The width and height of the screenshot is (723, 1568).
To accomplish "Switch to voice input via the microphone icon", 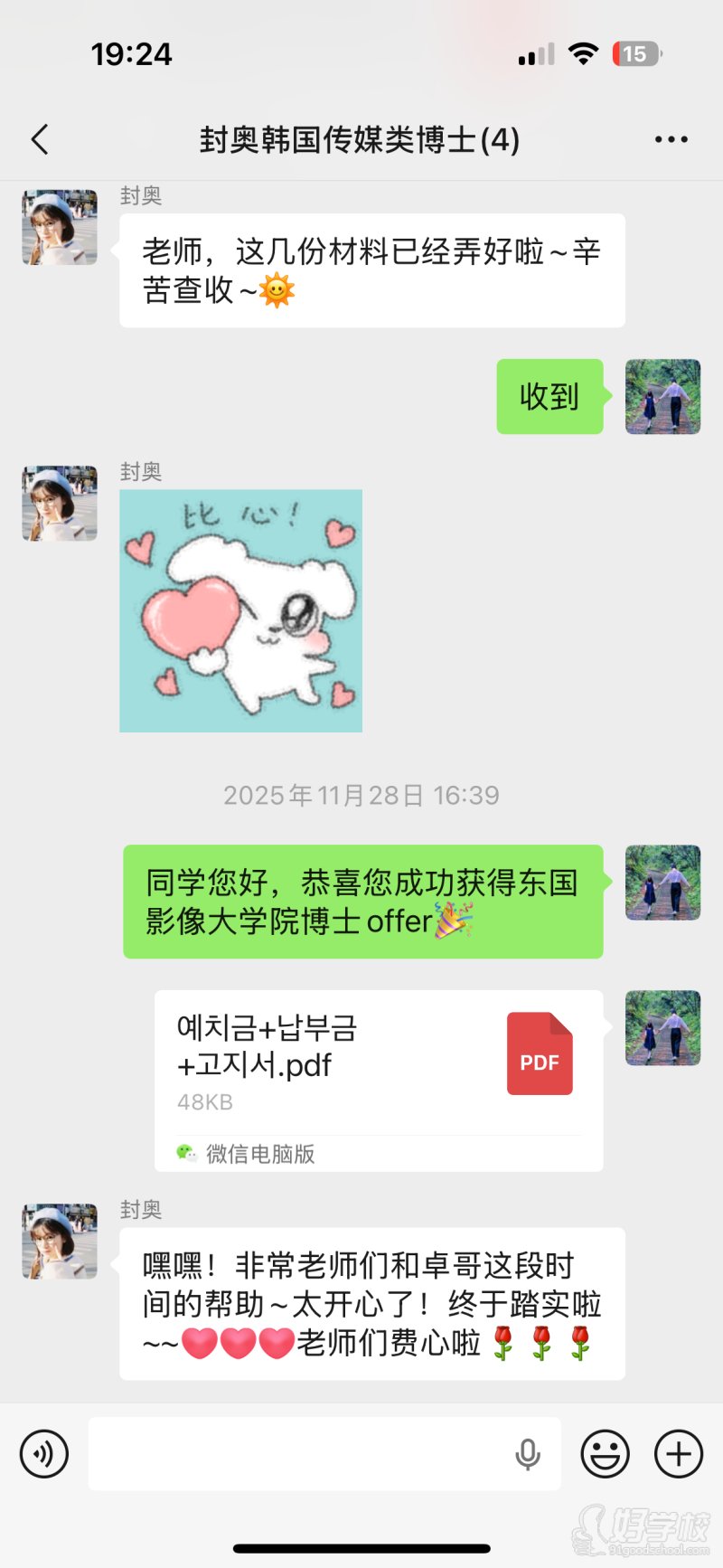I will tap(525, 1453).
